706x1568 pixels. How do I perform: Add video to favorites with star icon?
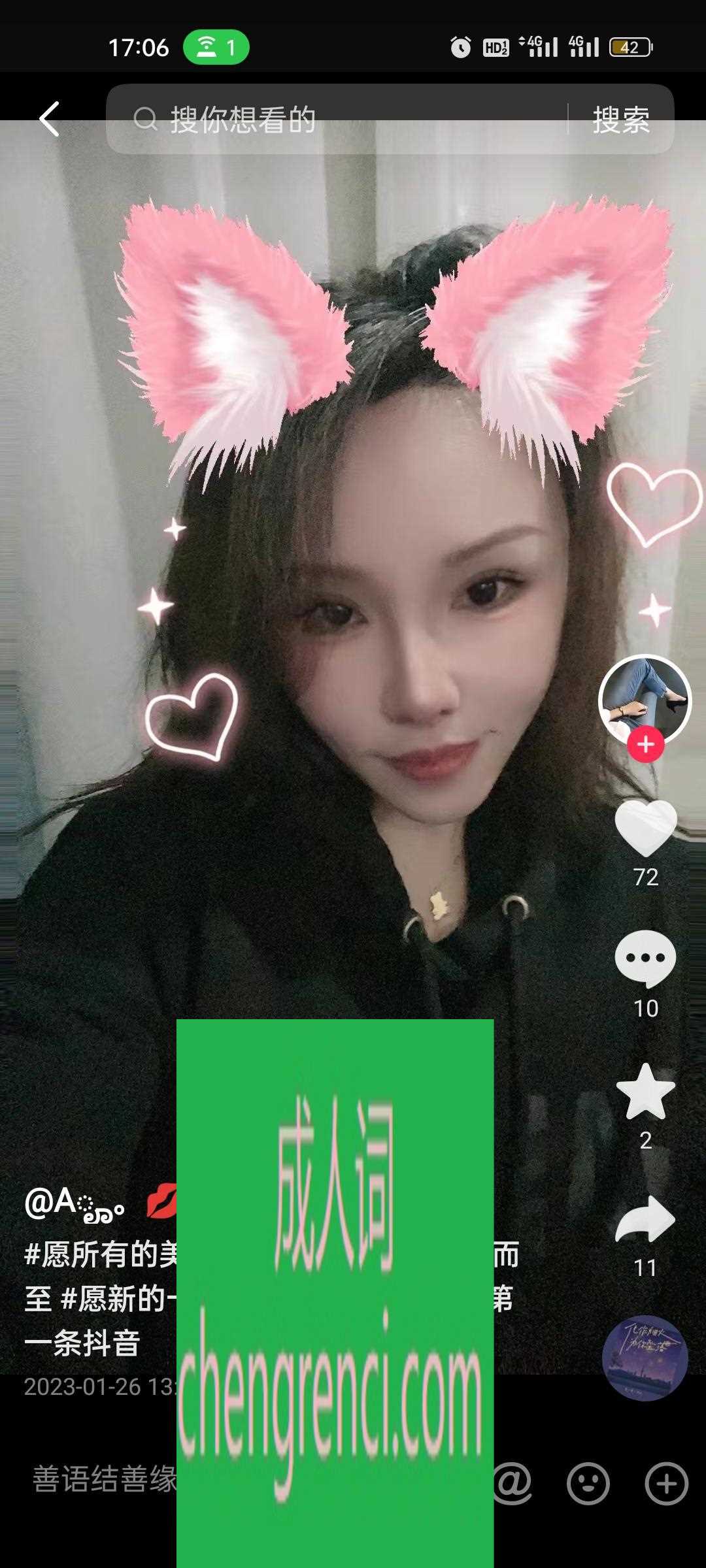click(x=645, y=1091)
